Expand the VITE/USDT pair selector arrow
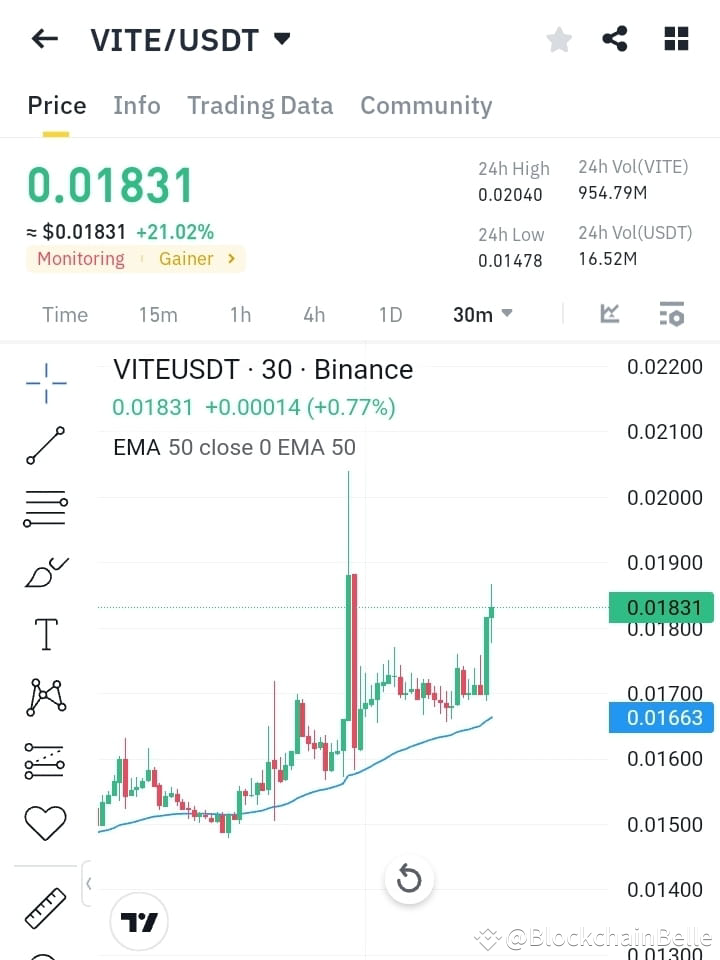Viewport: 720px width, 960px height. pos(282,39)
